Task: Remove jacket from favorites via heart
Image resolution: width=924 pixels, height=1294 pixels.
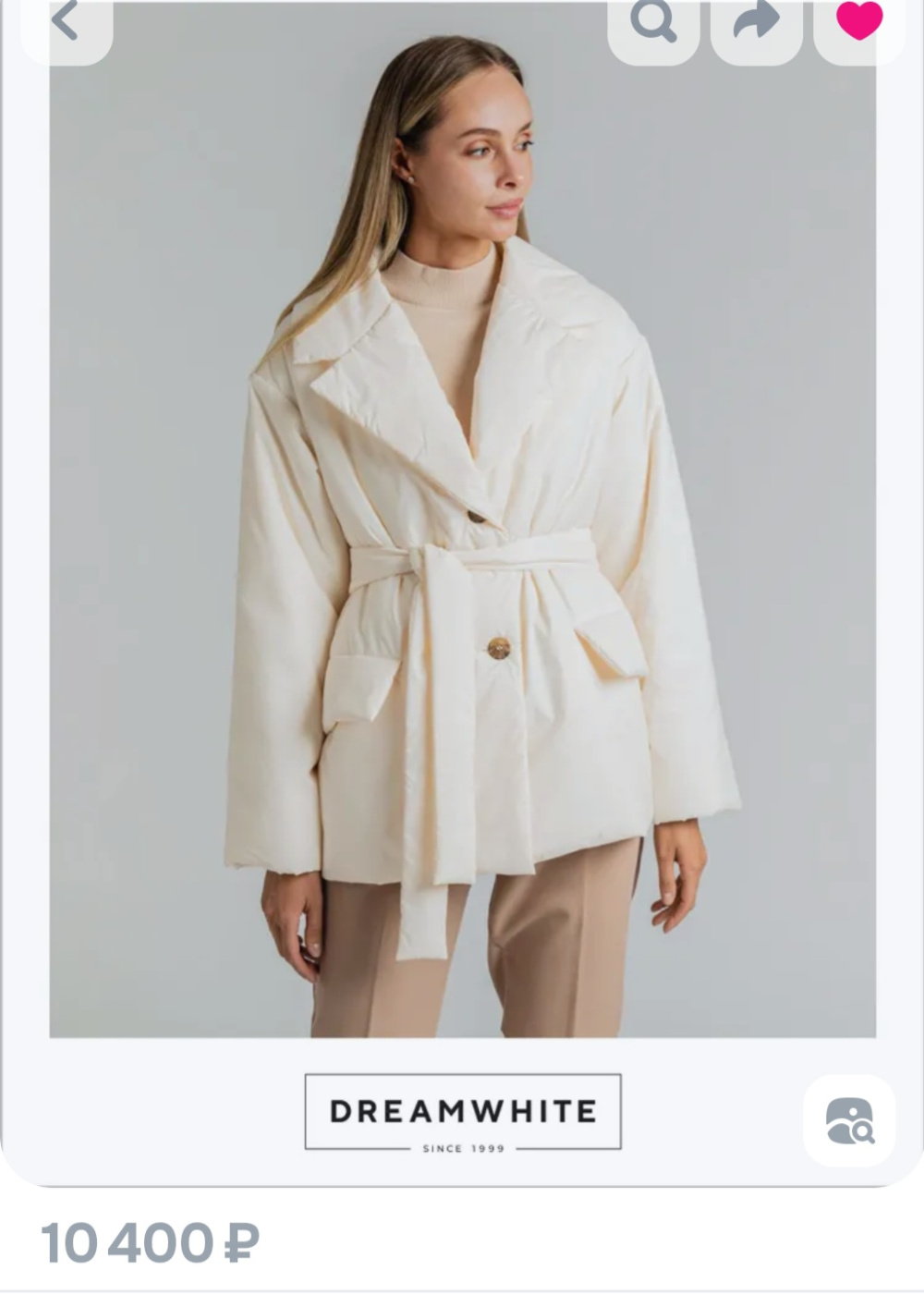Action: (858, 22)
